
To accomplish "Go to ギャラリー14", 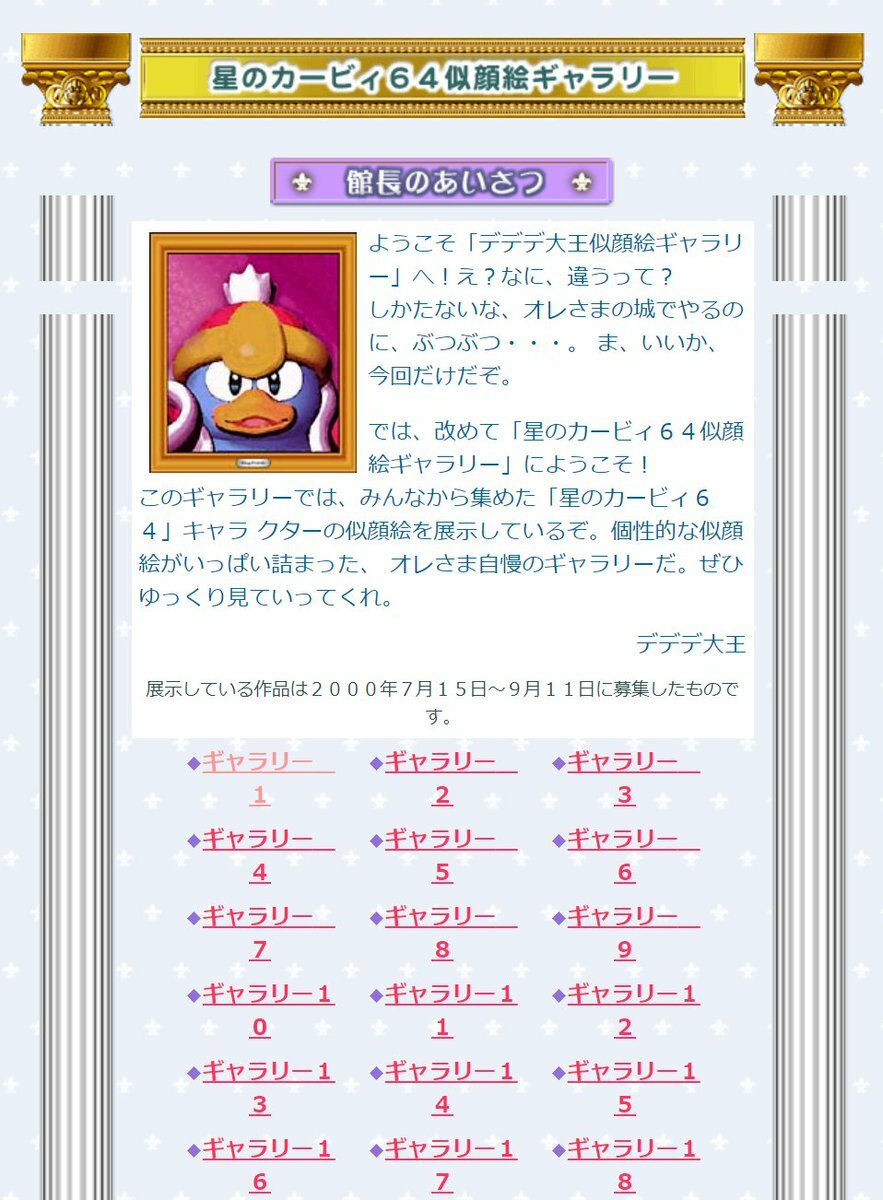I will click(450, 1072).
